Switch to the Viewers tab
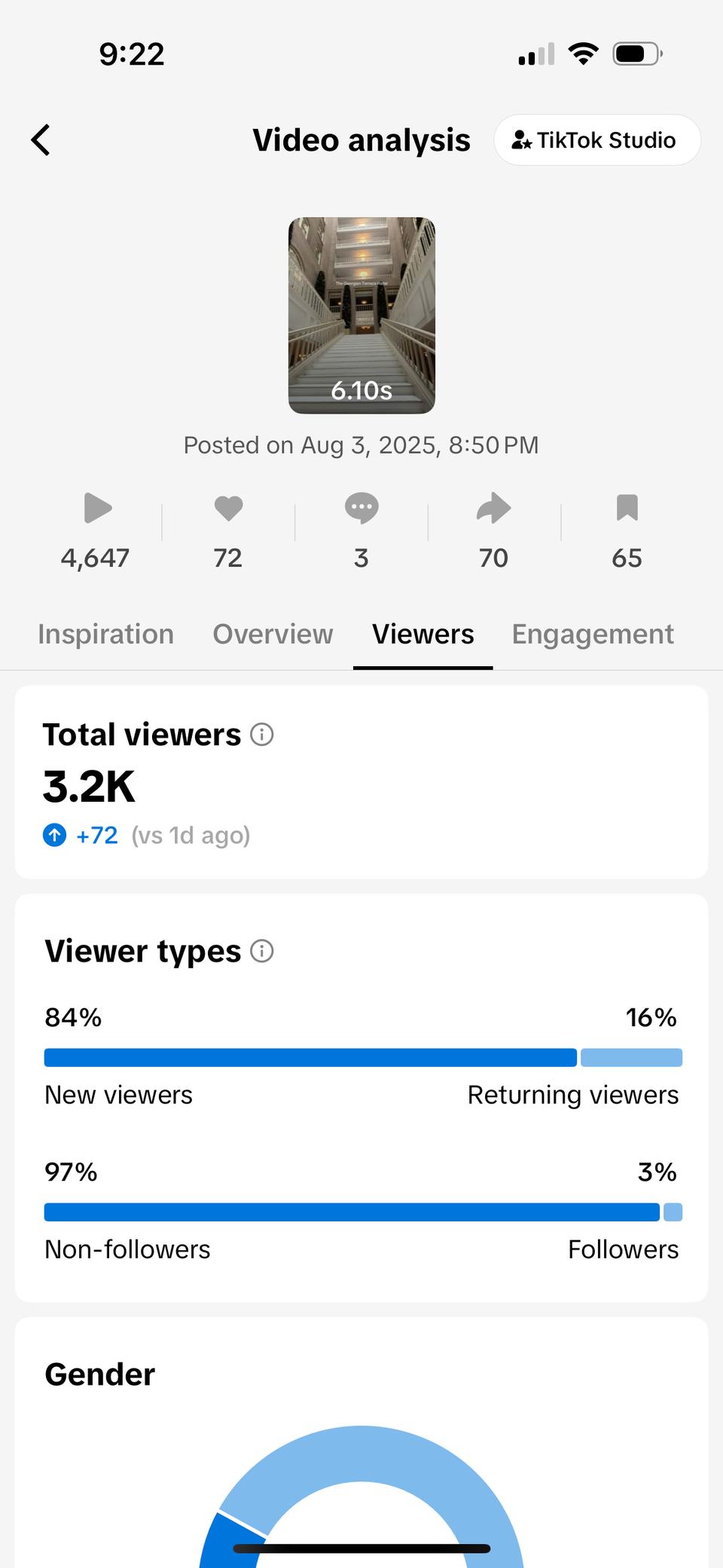The height and width of the screenshot is (1568, 723). tap(423, 634)
